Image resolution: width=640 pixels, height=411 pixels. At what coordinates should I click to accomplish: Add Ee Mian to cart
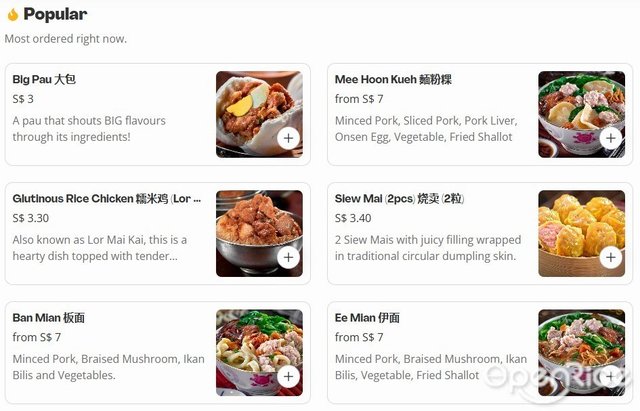tap(611, 376)
